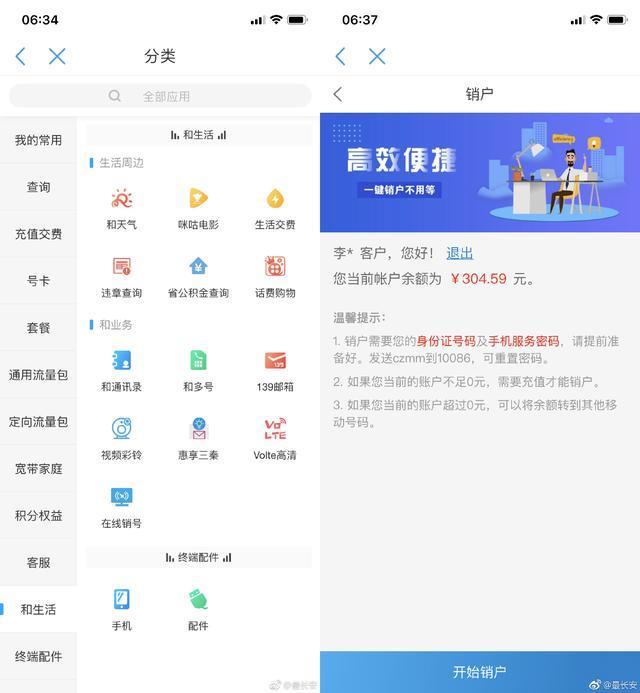Tap Volte高清 service
Image resolution: width=640 pixels, height=693 pixels.
click(275, 438)
